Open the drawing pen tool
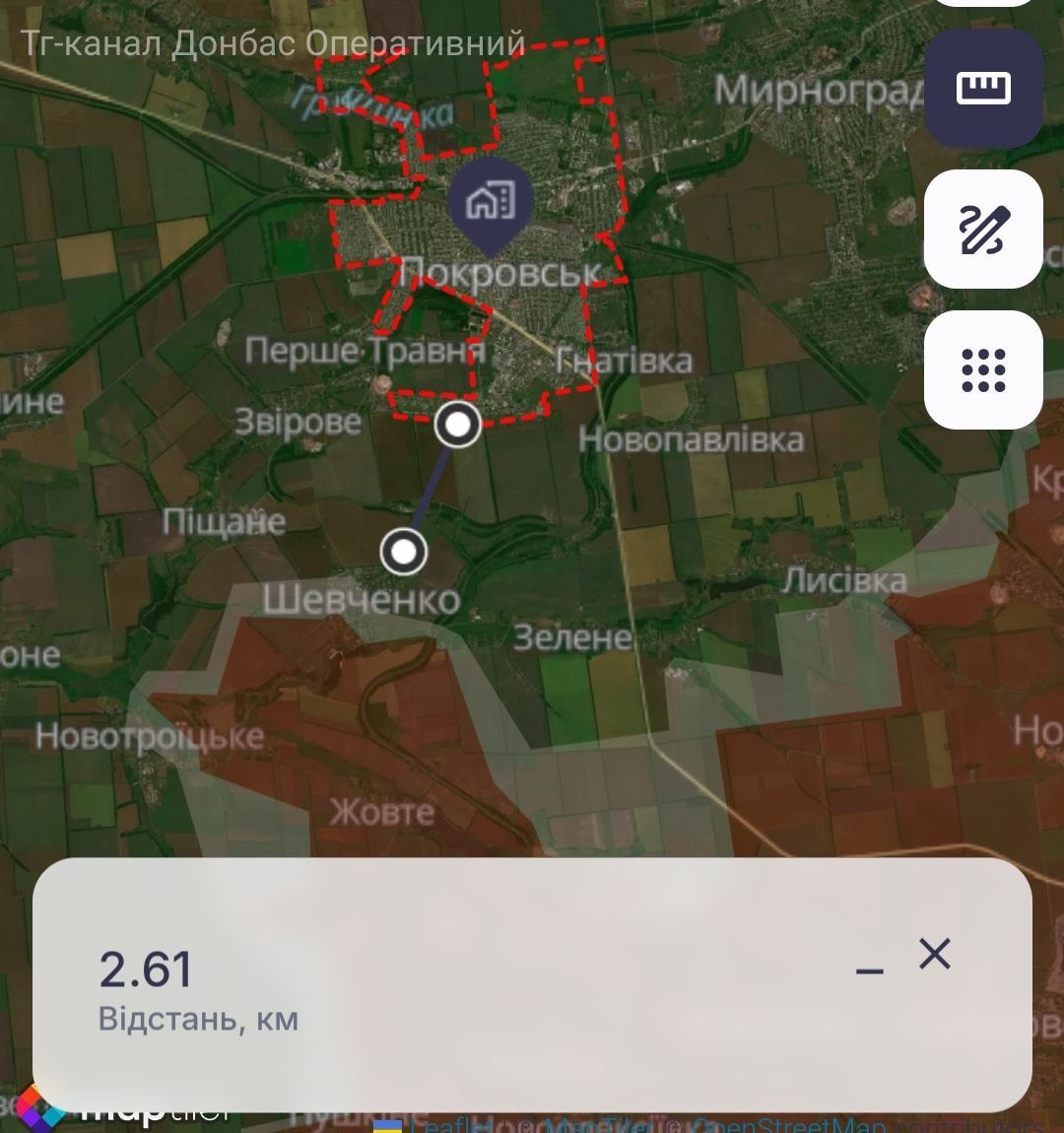Screen dimensions: 1064x1133 point(983,229)
